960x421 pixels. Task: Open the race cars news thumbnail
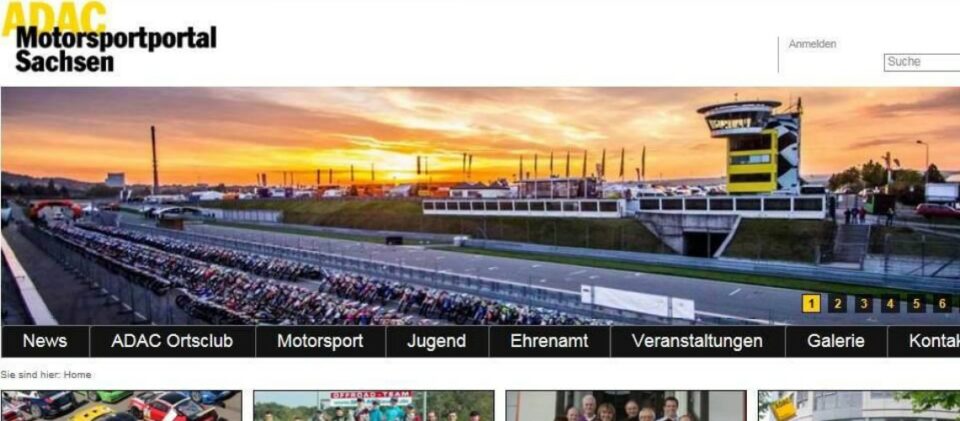(x=120, y=406)
